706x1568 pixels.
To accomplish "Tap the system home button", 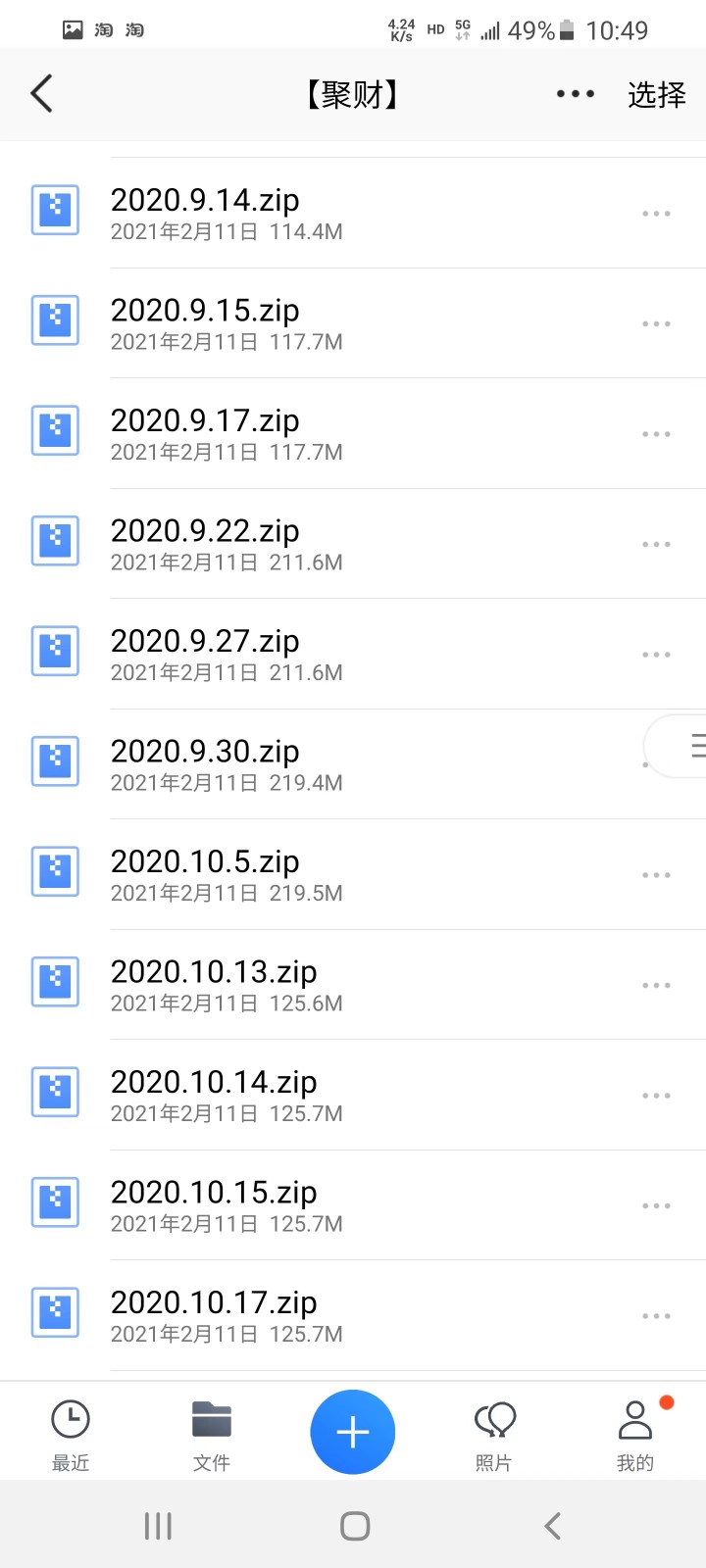I will (354, 1526).
